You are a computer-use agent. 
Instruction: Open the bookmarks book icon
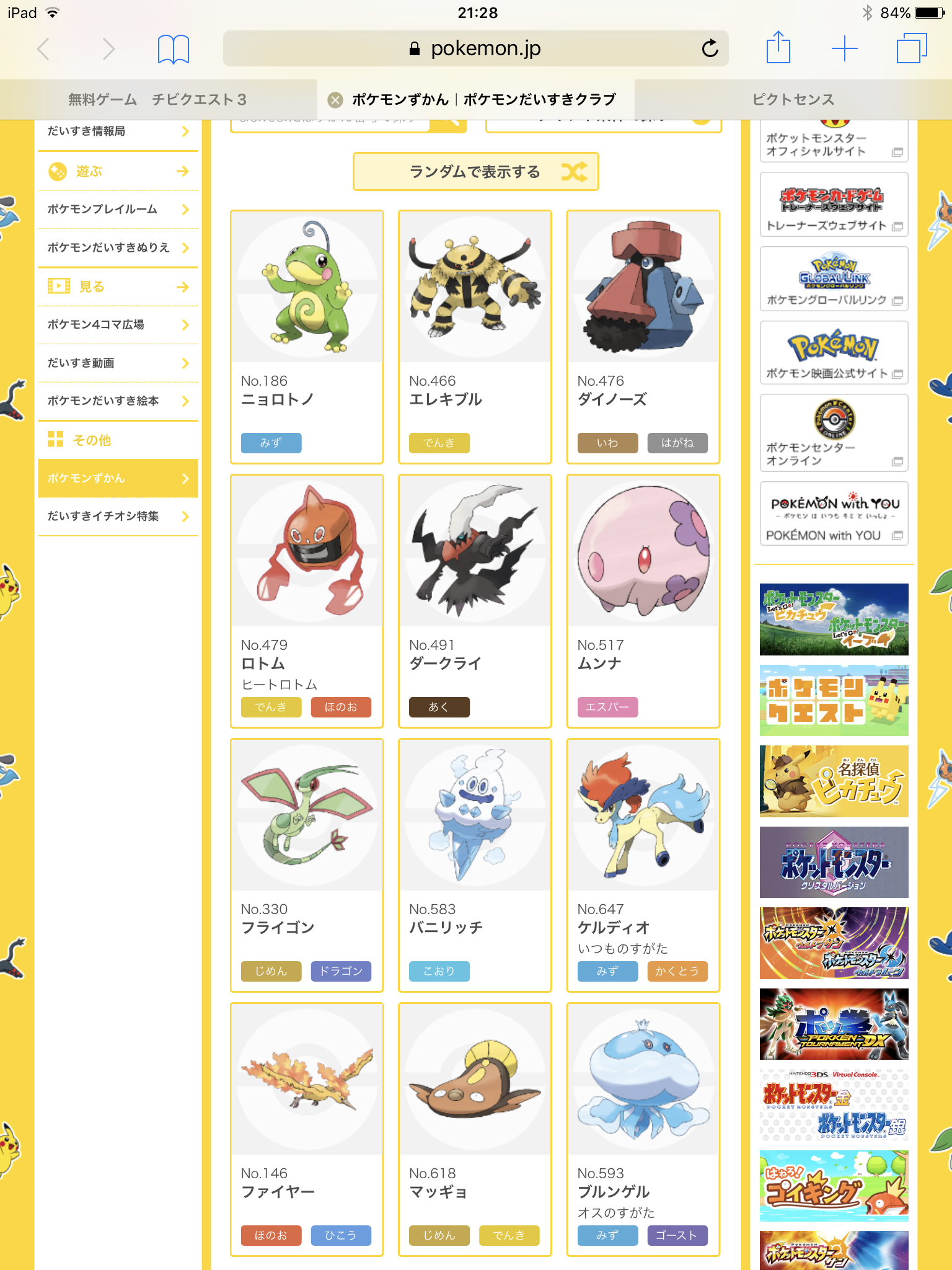pos(173,49)
